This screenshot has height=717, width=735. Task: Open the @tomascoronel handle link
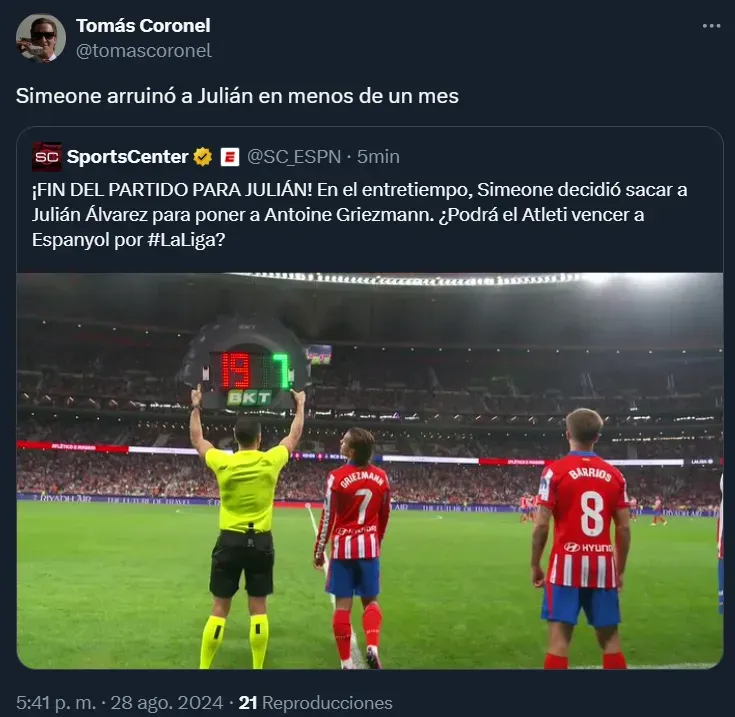144,50
